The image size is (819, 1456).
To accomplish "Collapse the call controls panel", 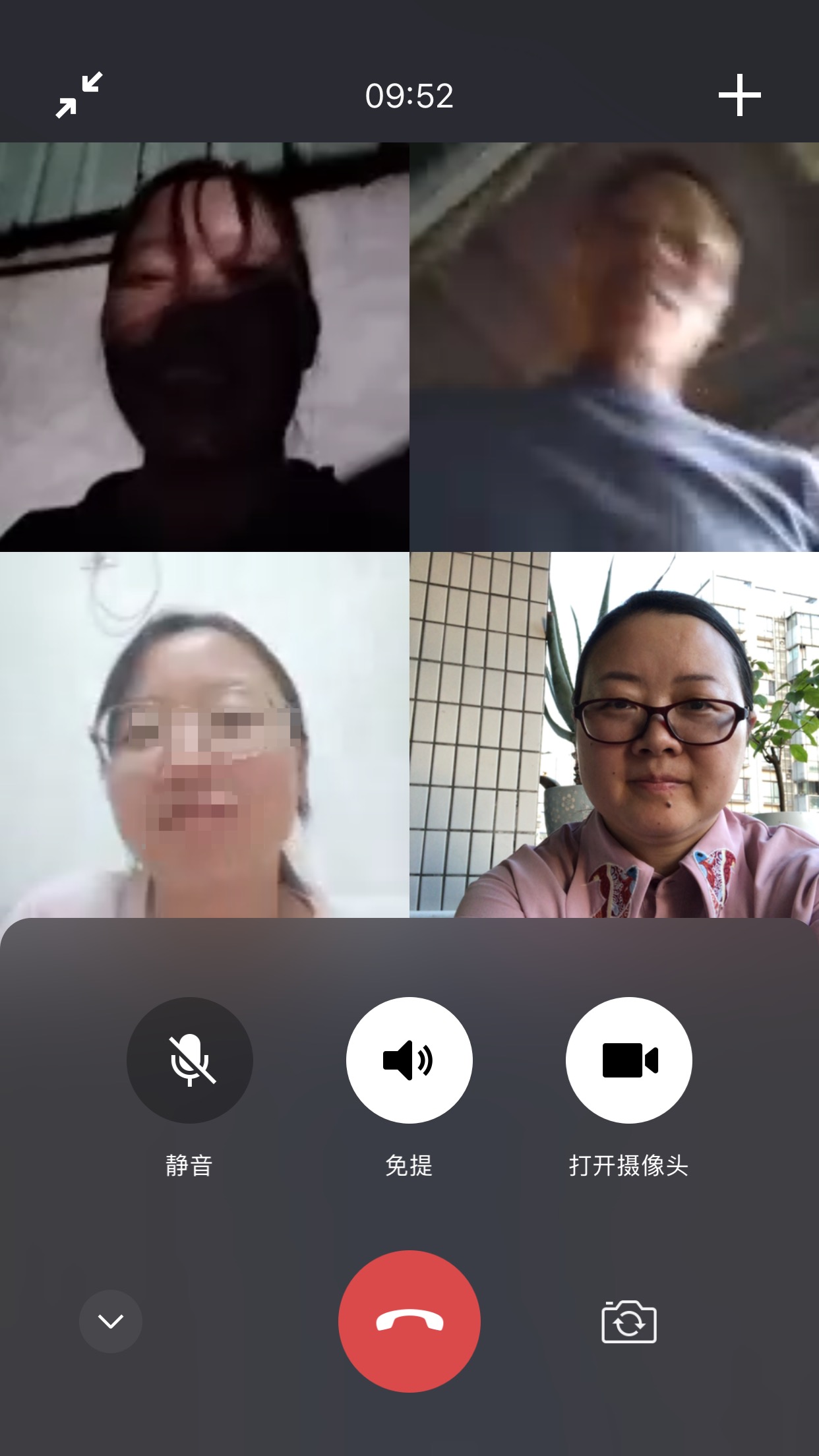I will tap(111, 1321).
